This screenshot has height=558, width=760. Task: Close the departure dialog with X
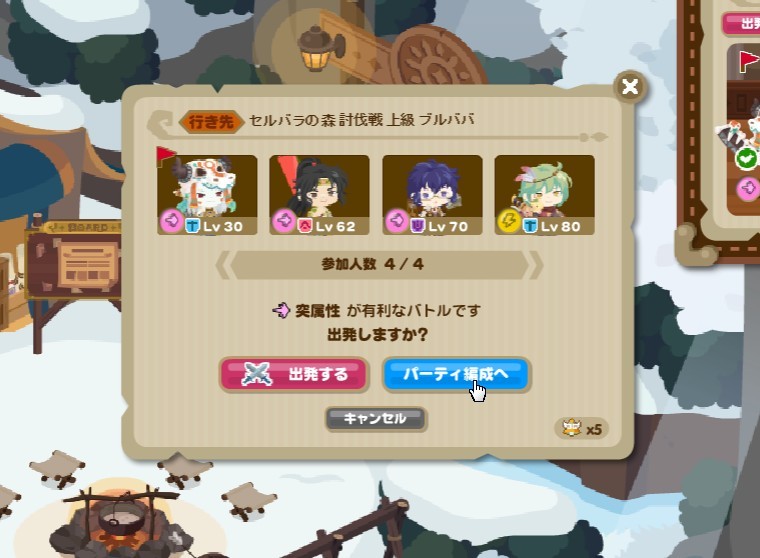coord(629,87)
